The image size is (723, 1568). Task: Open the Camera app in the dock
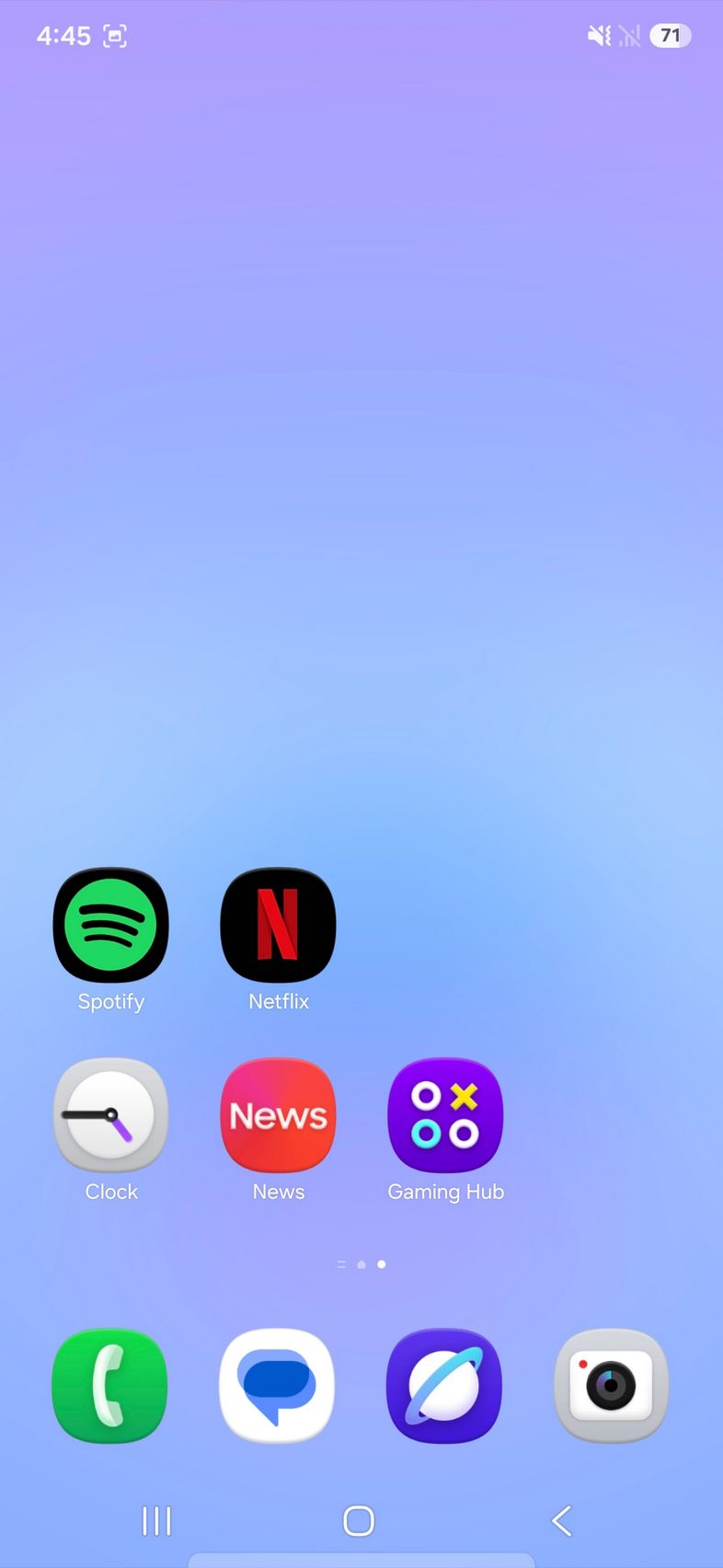point(612,1386)
